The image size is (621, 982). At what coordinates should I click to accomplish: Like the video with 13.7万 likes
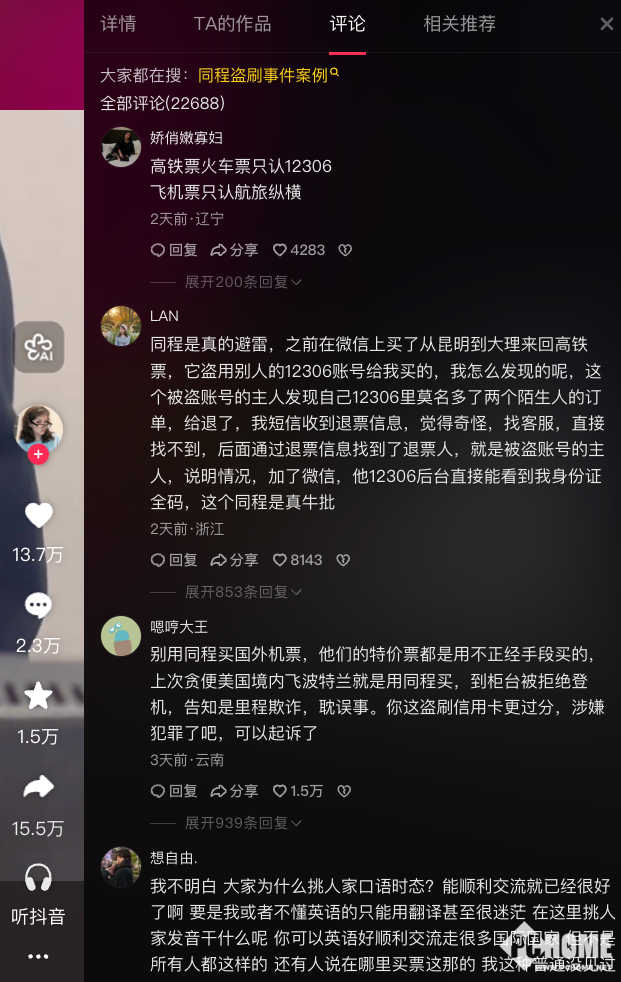point(38,516)
